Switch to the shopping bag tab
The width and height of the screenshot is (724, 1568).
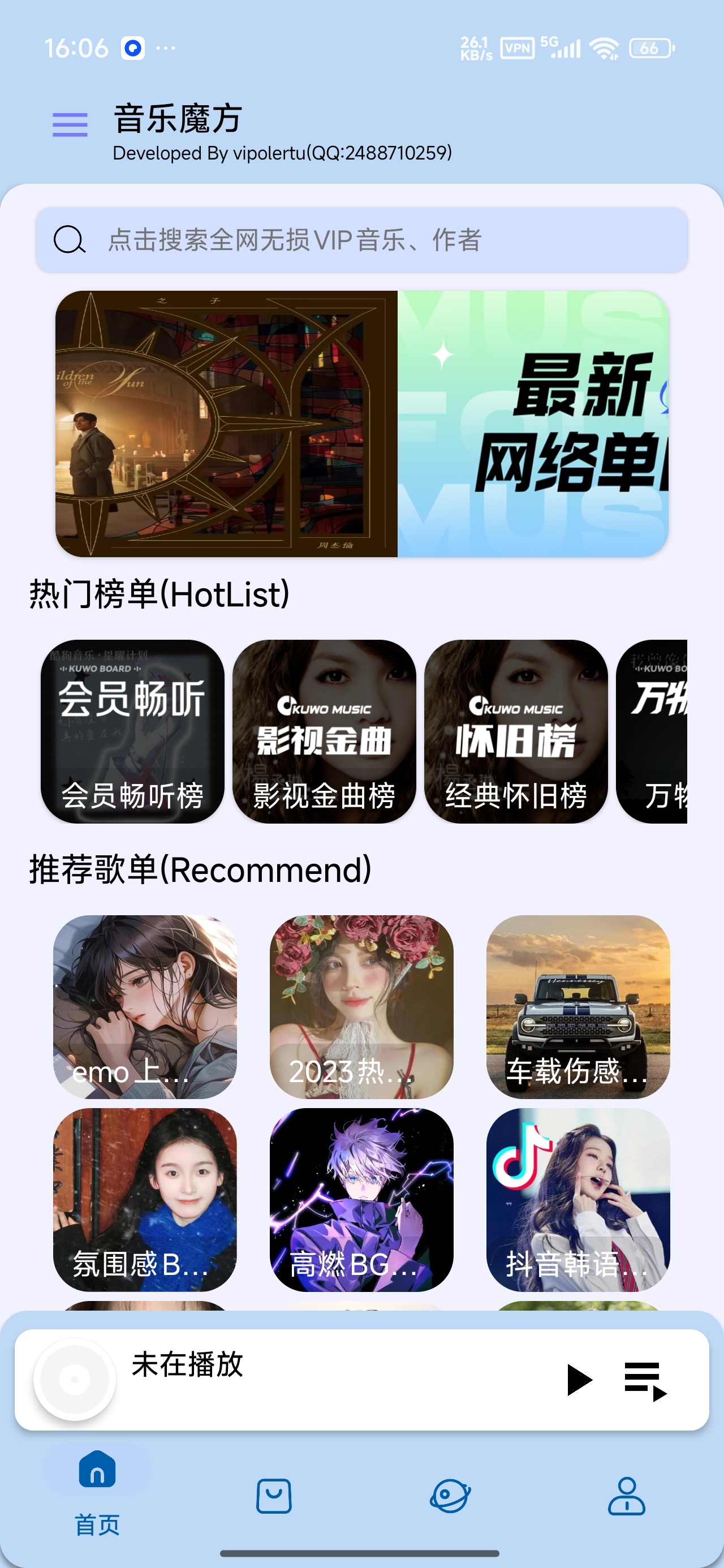click(274, 1496)
